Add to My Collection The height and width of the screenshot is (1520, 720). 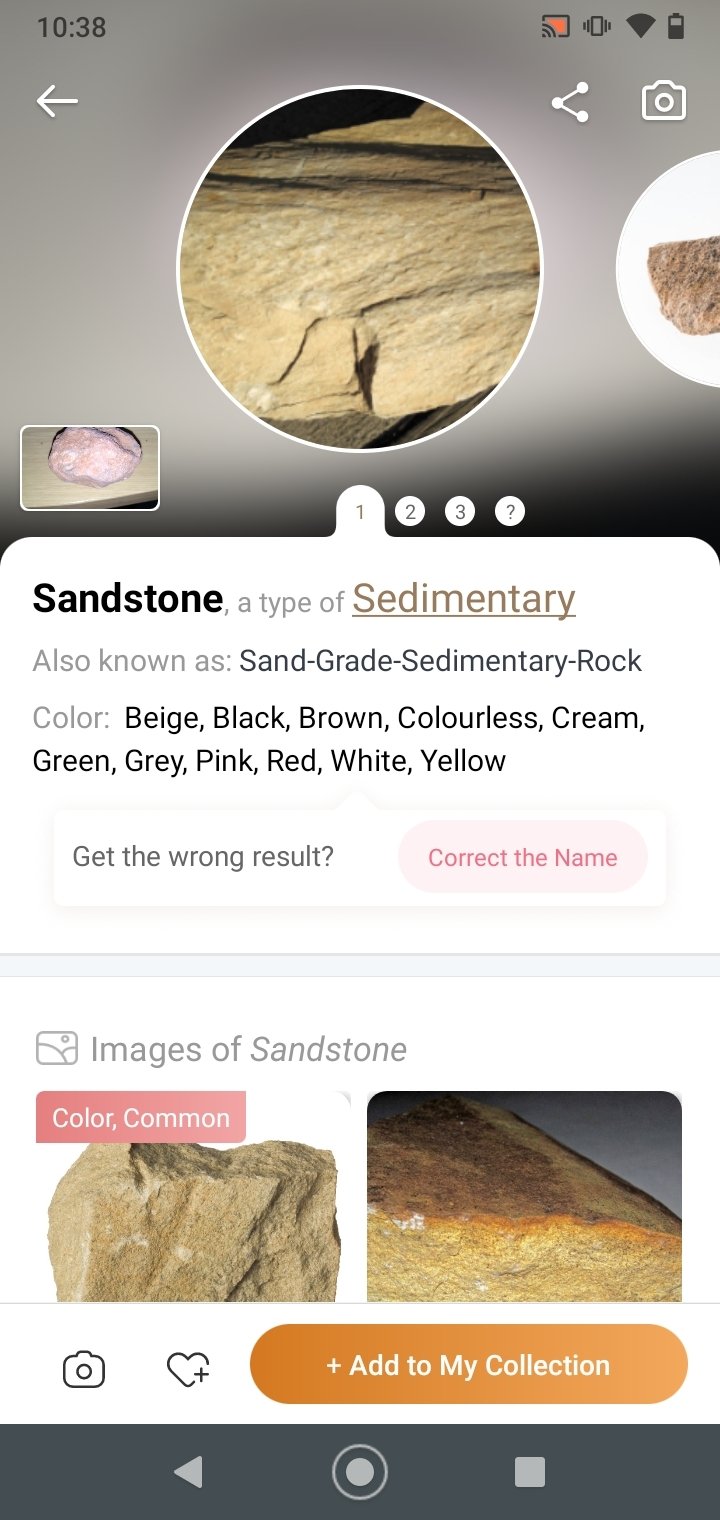tap(469, 1365)
